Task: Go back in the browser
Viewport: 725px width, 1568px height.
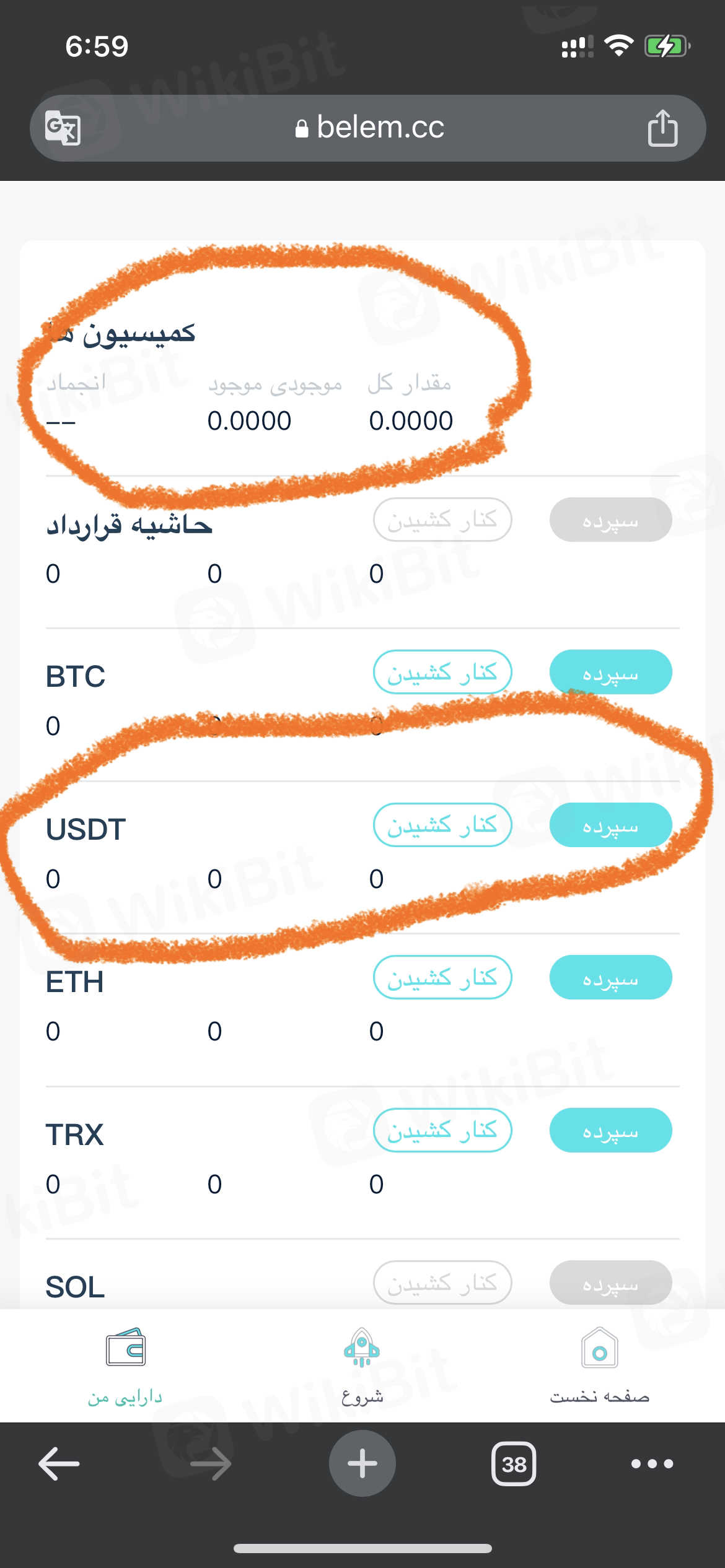Action: tap(59, 1463)
